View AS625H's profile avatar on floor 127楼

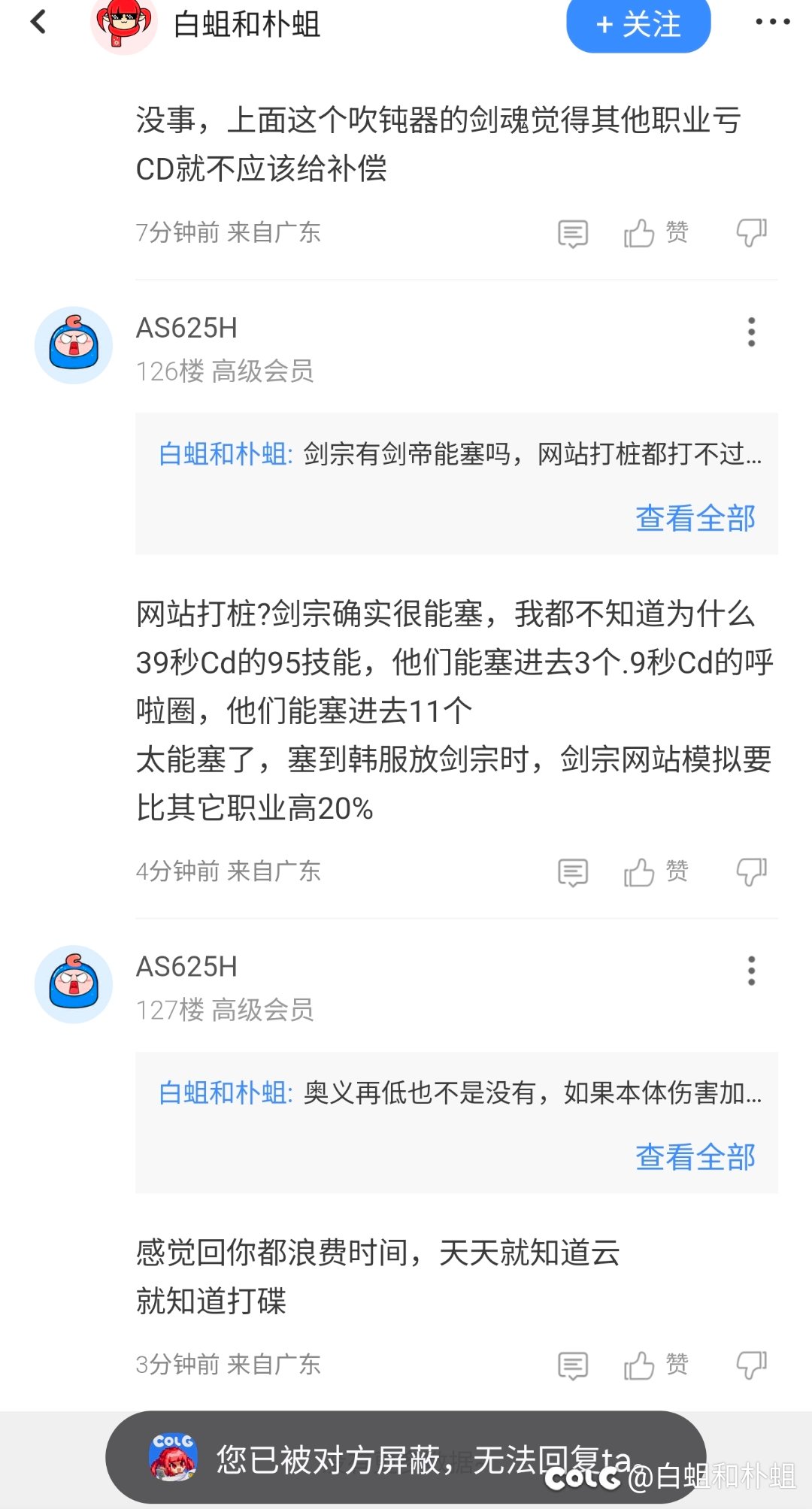click(74, 984)
